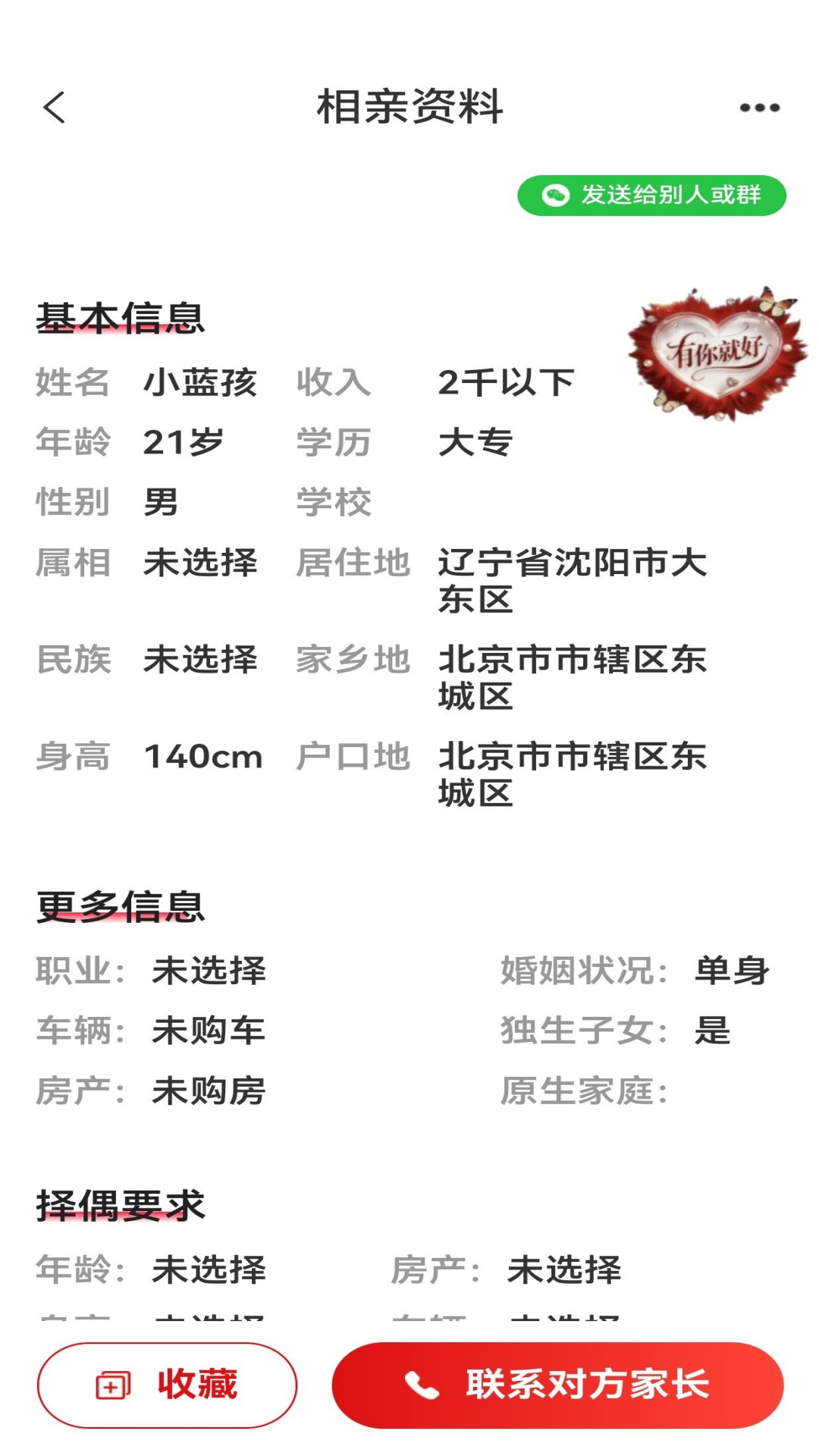Screen dimensions: 819x1456
Task: Open the 民族 selector showing 未选择
Action: click(201, 660)
